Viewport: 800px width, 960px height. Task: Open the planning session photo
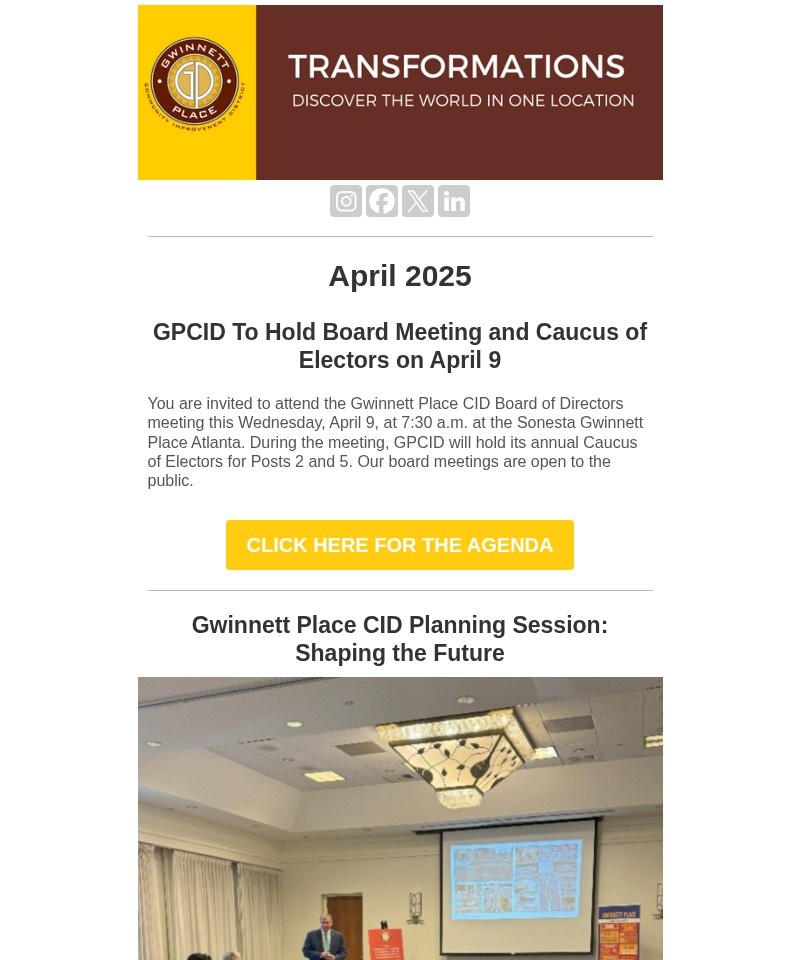pyautogui.click(x=400, y=819)
